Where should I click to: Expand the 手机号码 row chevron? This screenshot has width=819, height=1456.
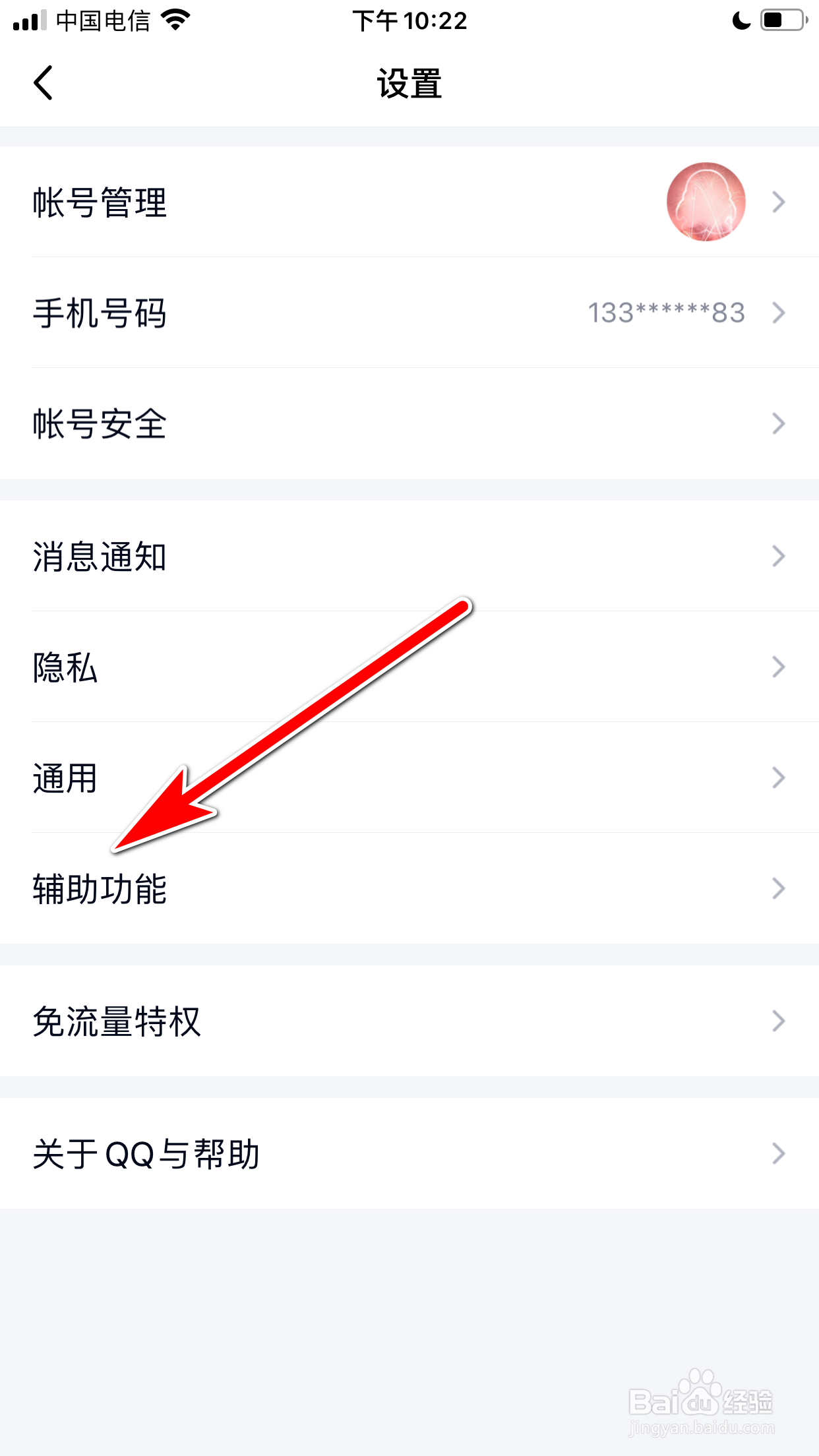tap(779, 313)
